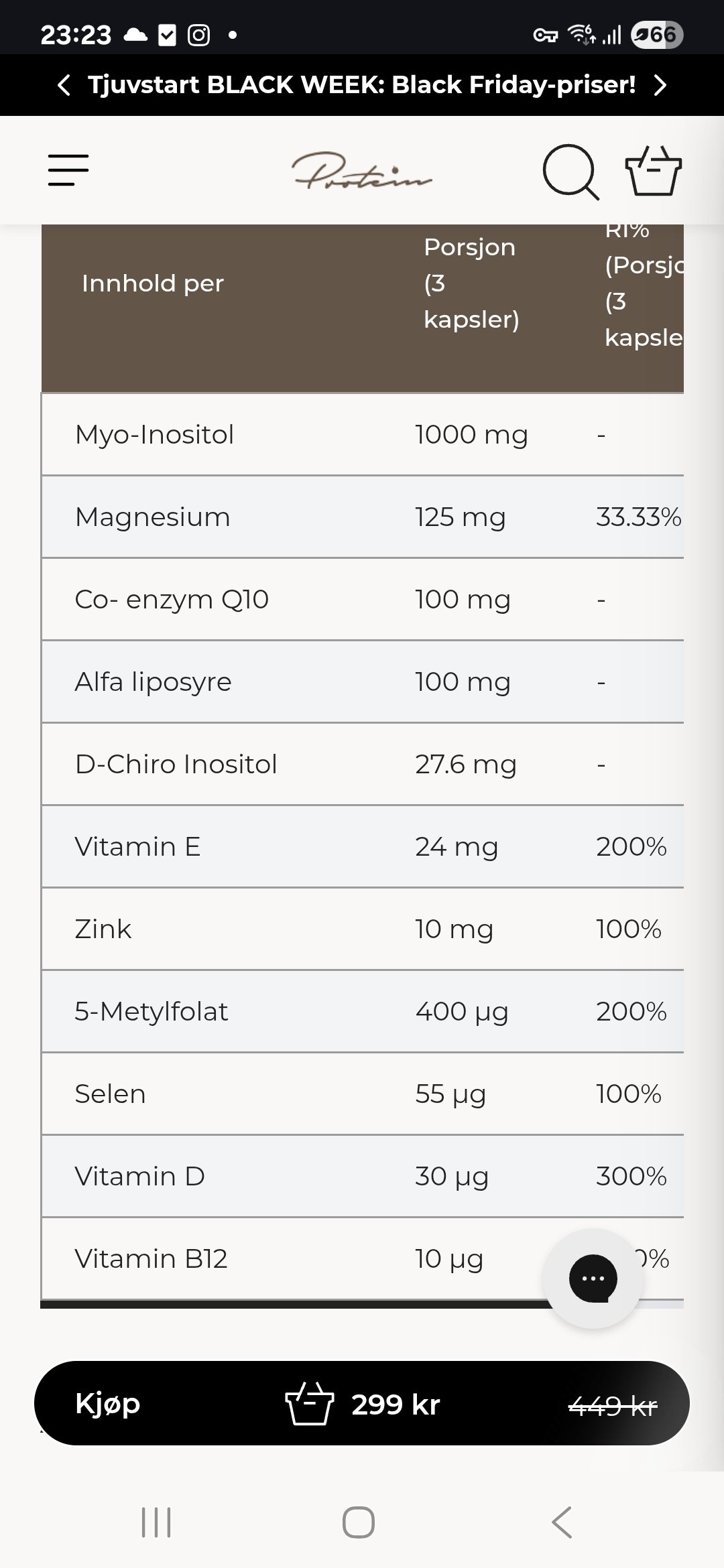Show previous promo banner message
724x1568 pixels.
click(64, 85)
